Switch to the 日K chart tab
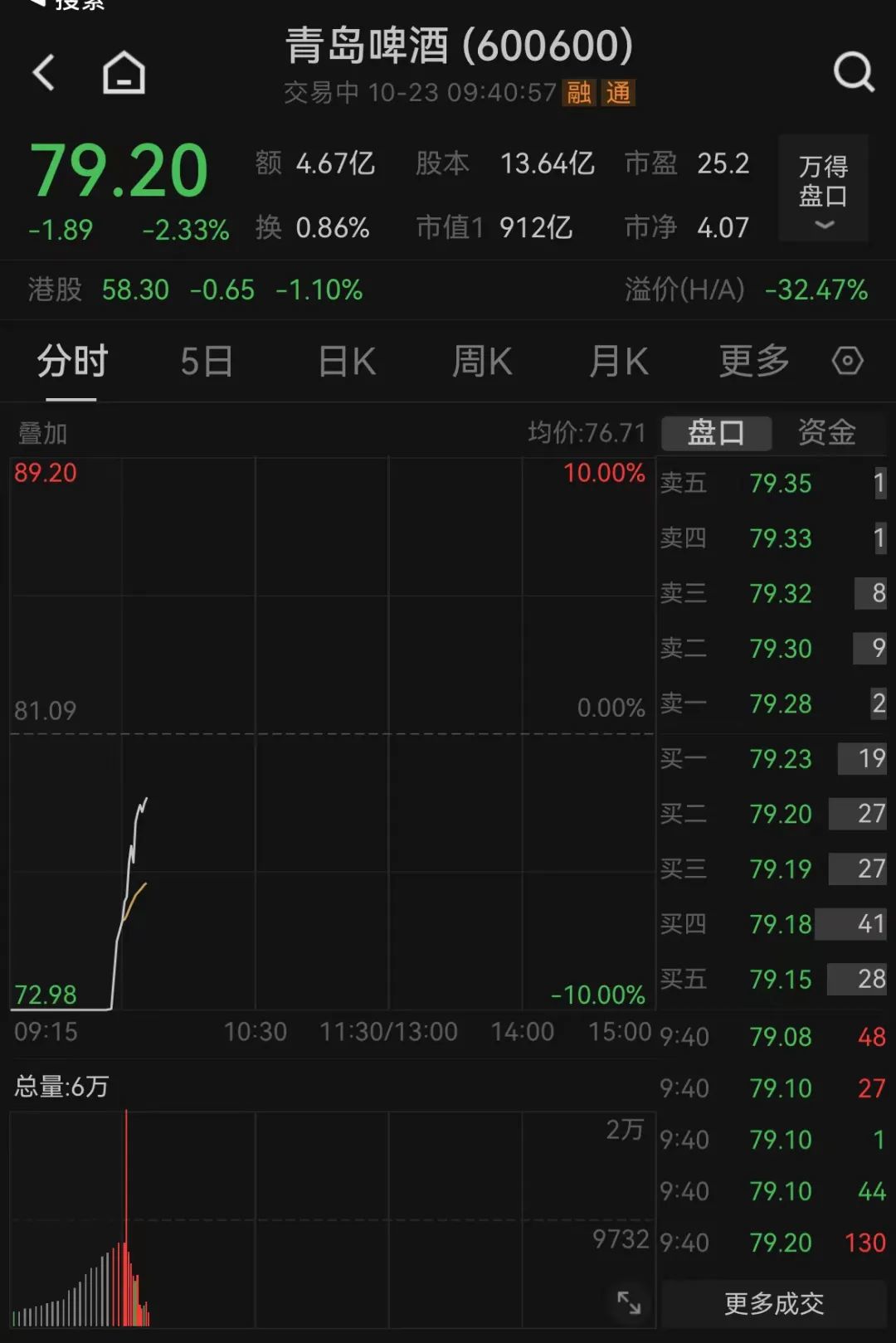The image size is (896, 1343). tap(347, 362)
